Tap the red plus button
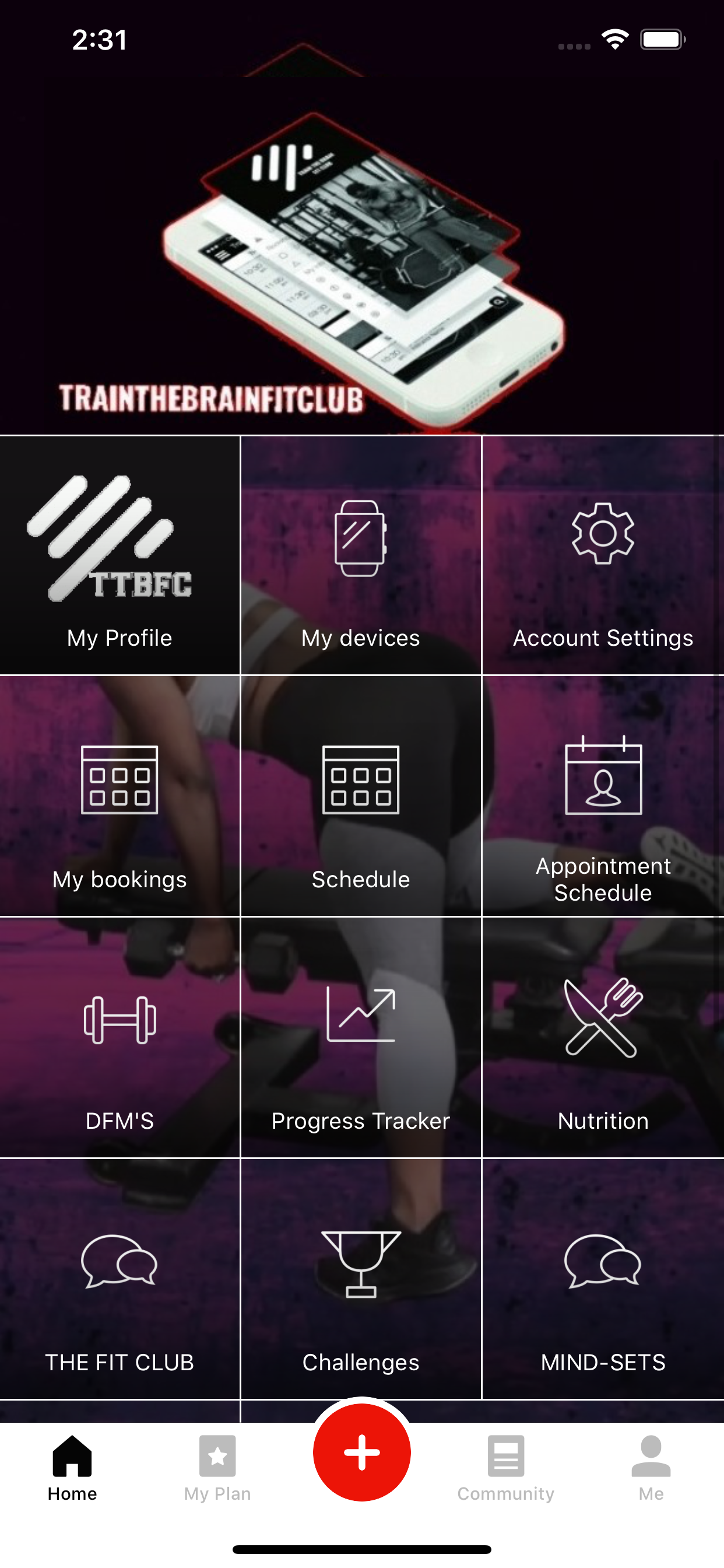 pos(361,1452)
